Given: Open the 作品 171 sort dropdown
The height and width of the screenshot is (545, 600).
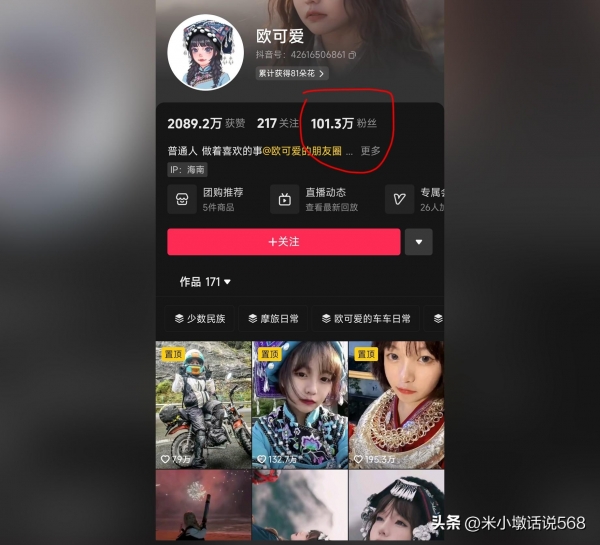Looking at the screenshot, I should [205, 282].
